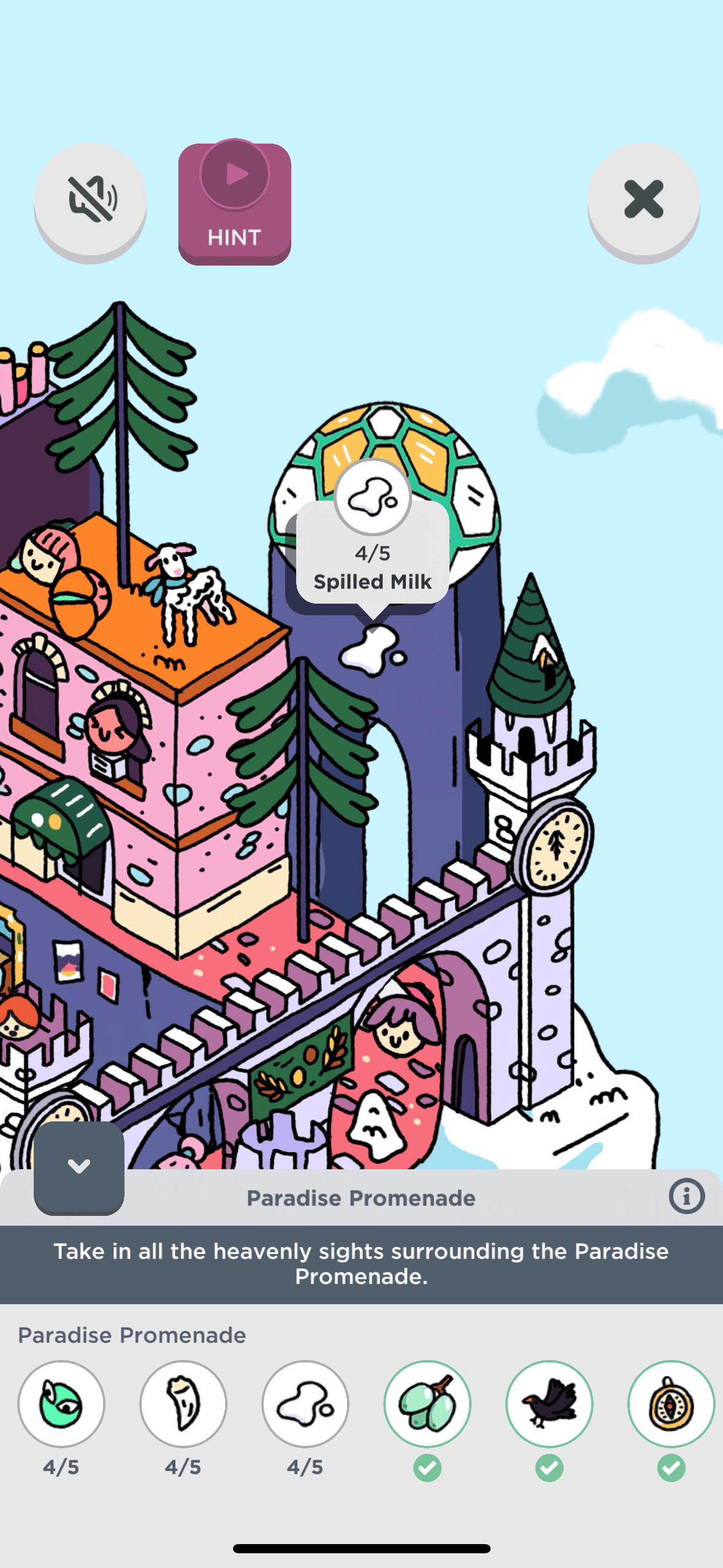Viewport: 723px width, 1568px height.
Task: Open the info icon for Paradise Promenade
Action: pos(686,1196)
